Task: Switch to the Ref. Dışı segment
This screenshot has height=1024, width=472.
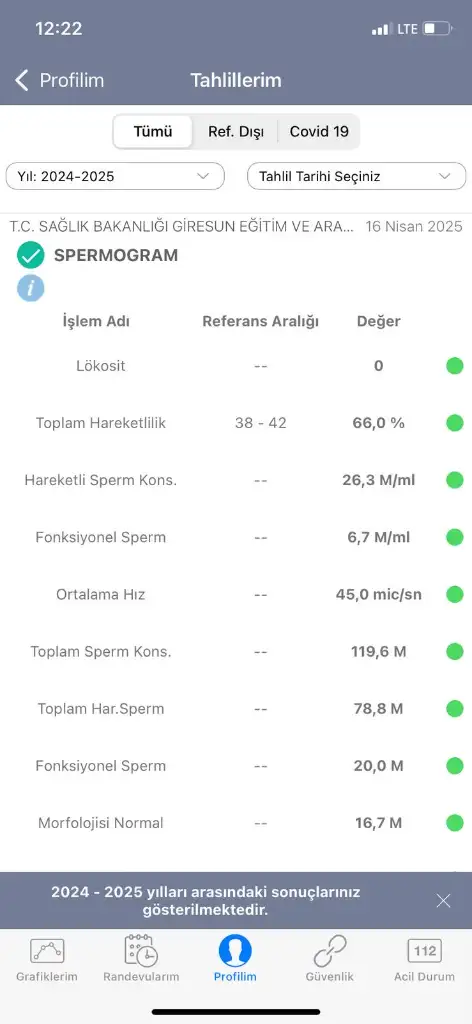Action: point(236,131)
